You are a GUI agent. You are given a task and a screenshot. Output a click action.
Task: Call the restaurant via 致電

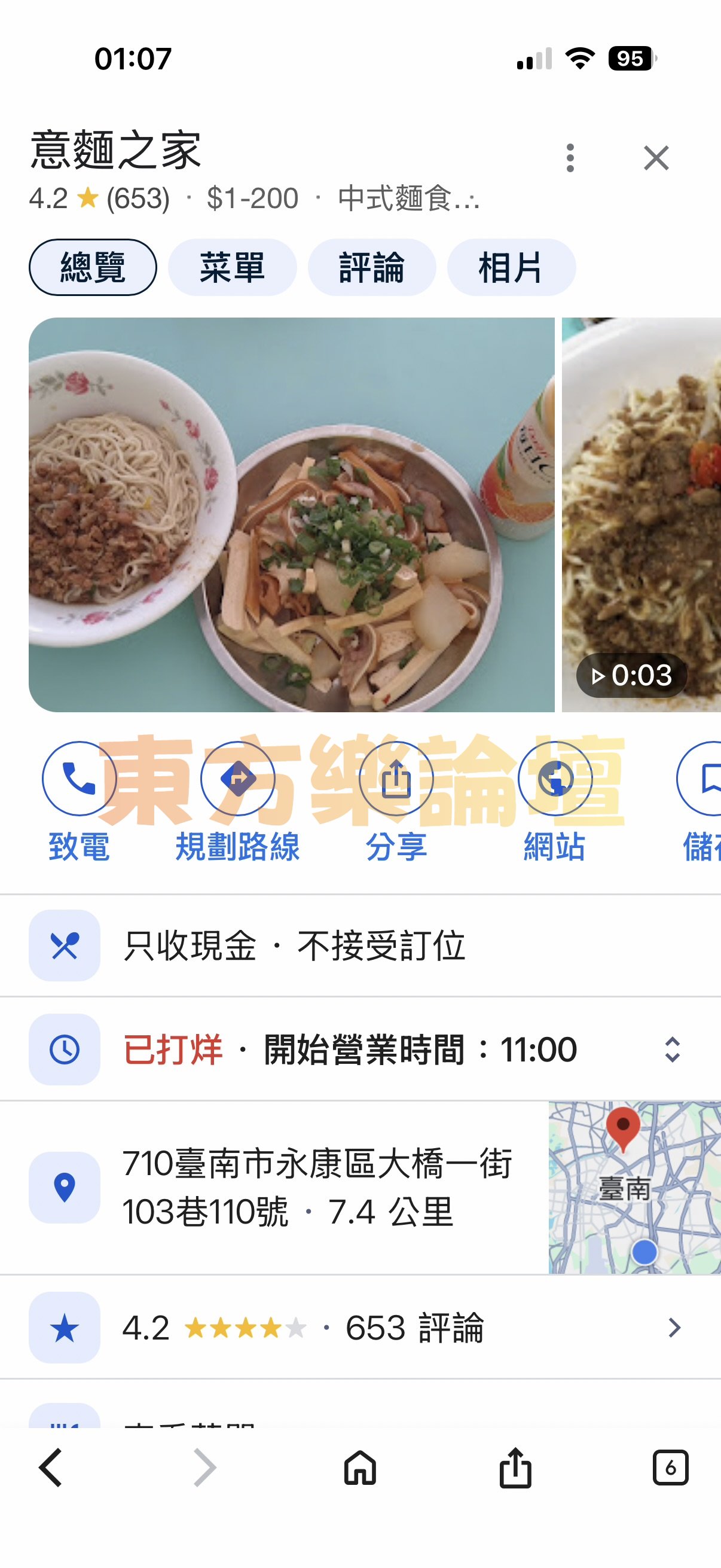pyautogui.click(x=79, y=779)
